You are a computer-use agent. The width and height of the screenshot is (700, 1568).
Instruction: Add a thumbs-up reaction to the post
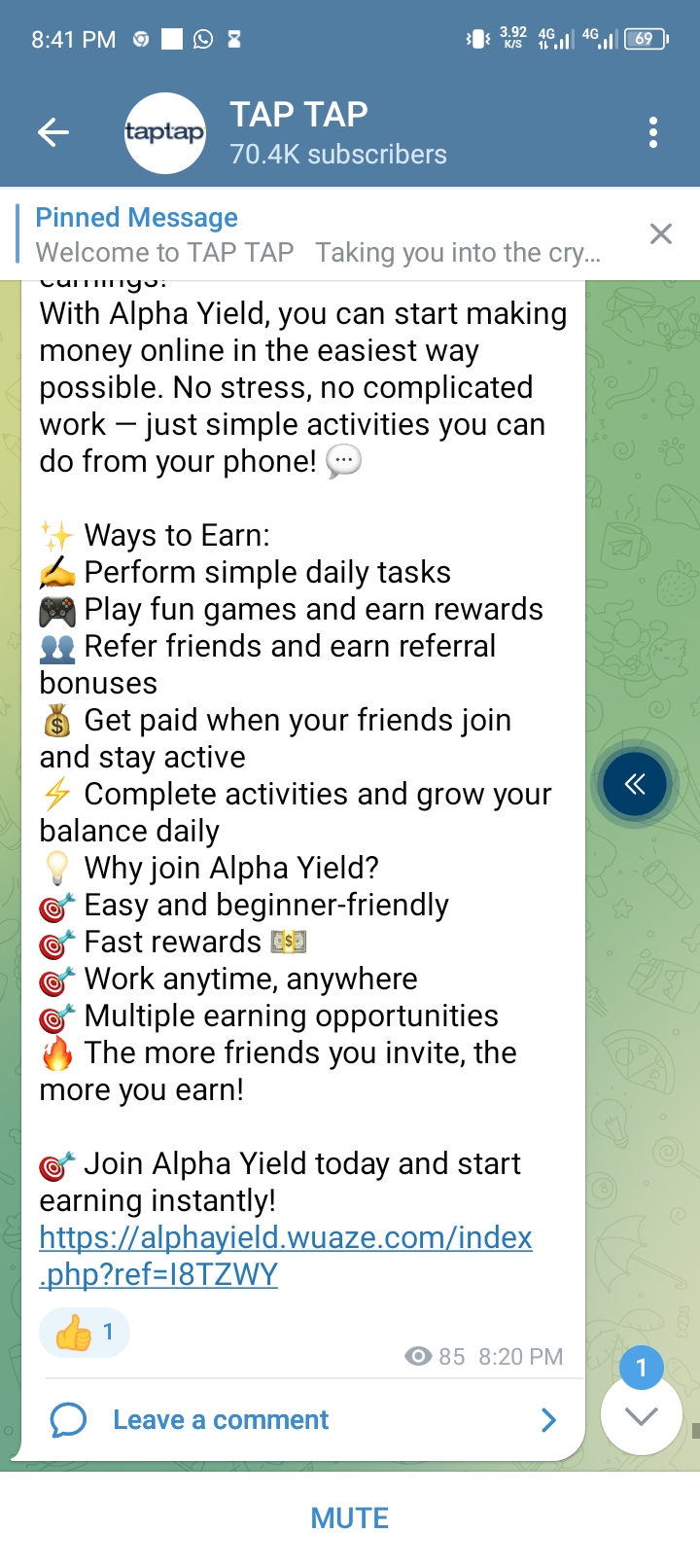pyautogui.click(x=84, y=1333)
